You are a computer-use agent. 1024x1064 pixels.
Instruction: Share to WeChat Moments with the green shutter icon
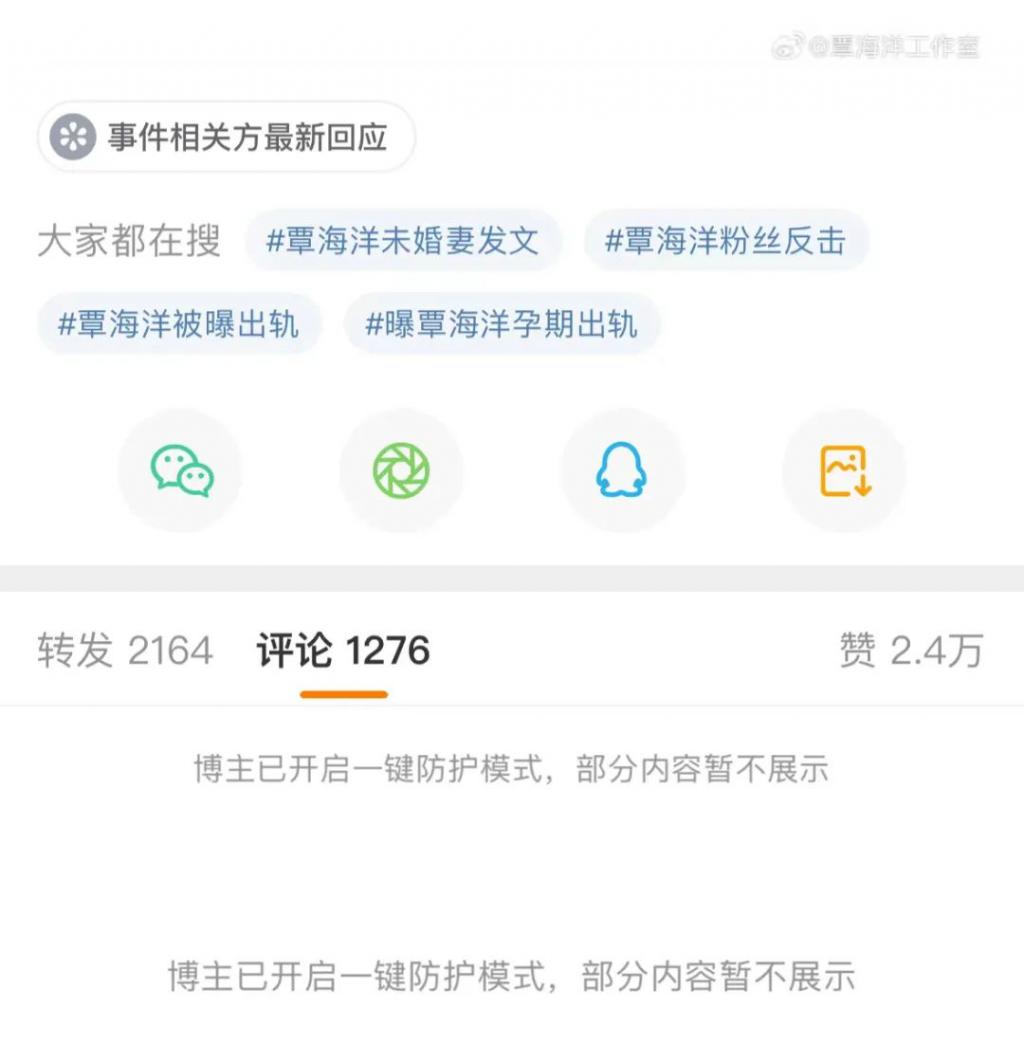pyautogui.click(x=401, y=470)
